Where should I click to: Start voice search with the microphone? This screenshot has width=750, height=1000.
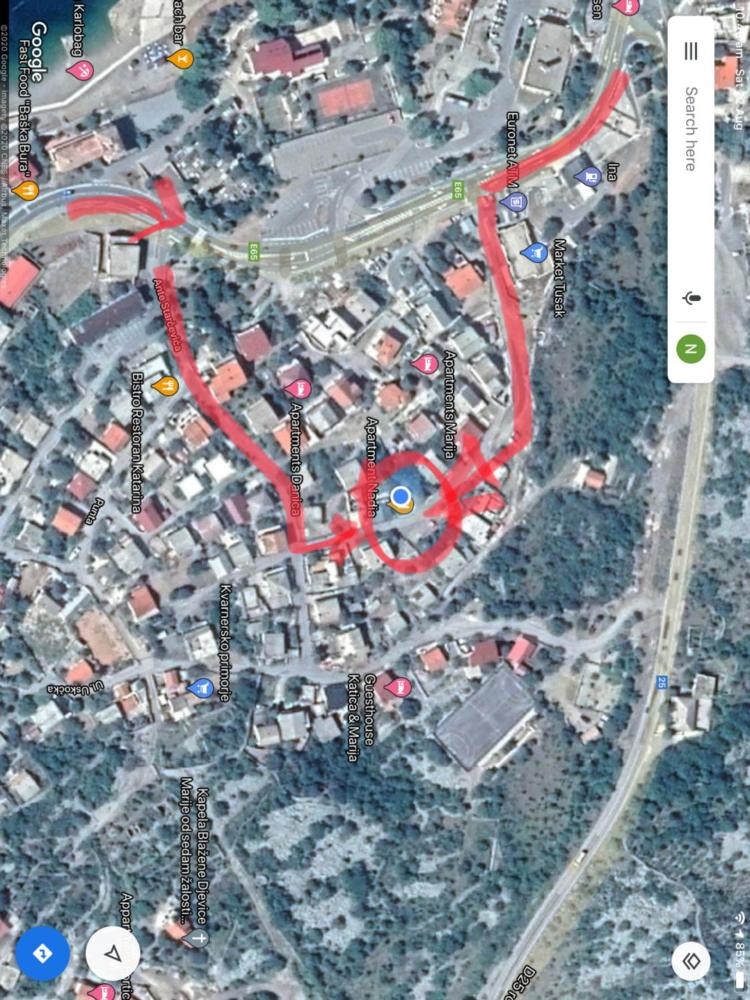(x=690, y=299)
